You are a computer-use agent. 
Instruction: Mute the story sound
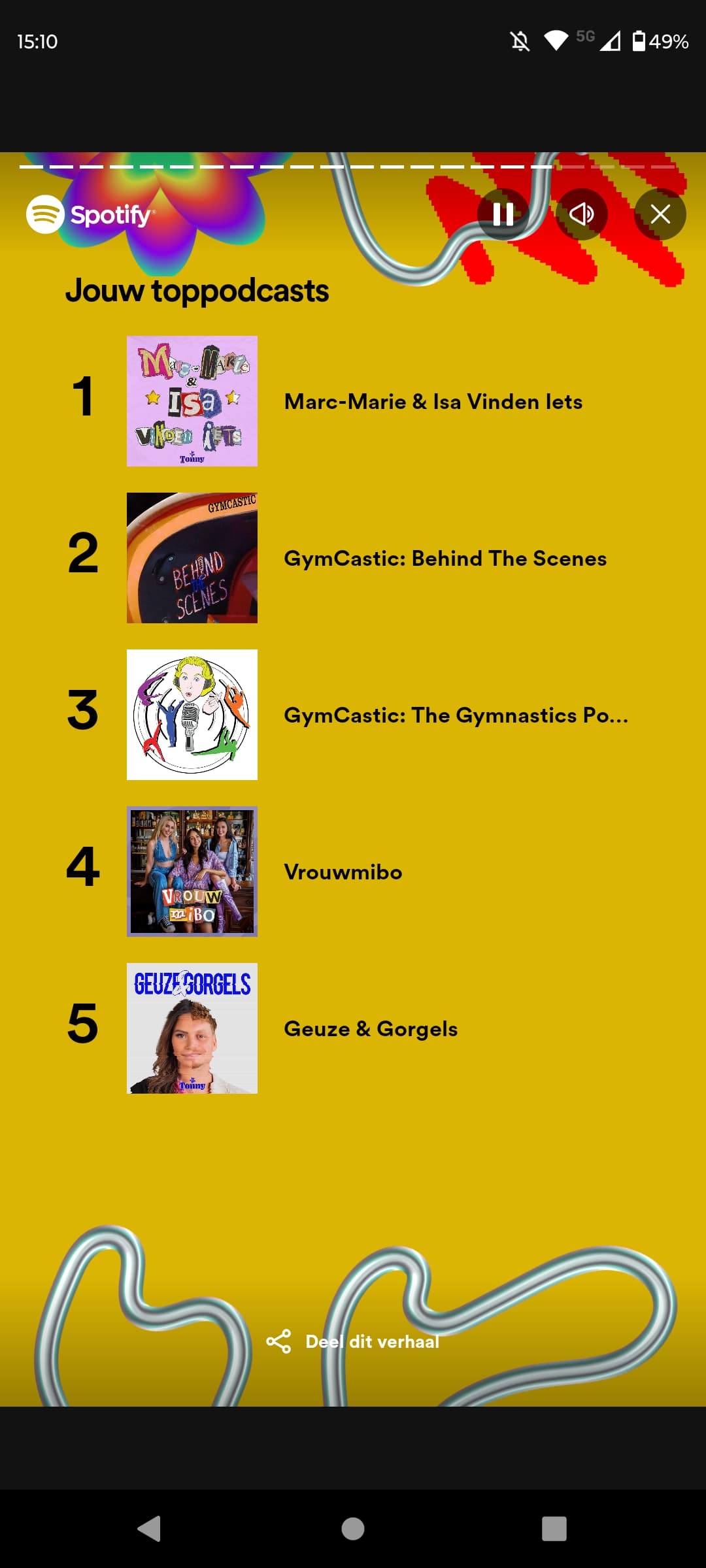[581, 214]
